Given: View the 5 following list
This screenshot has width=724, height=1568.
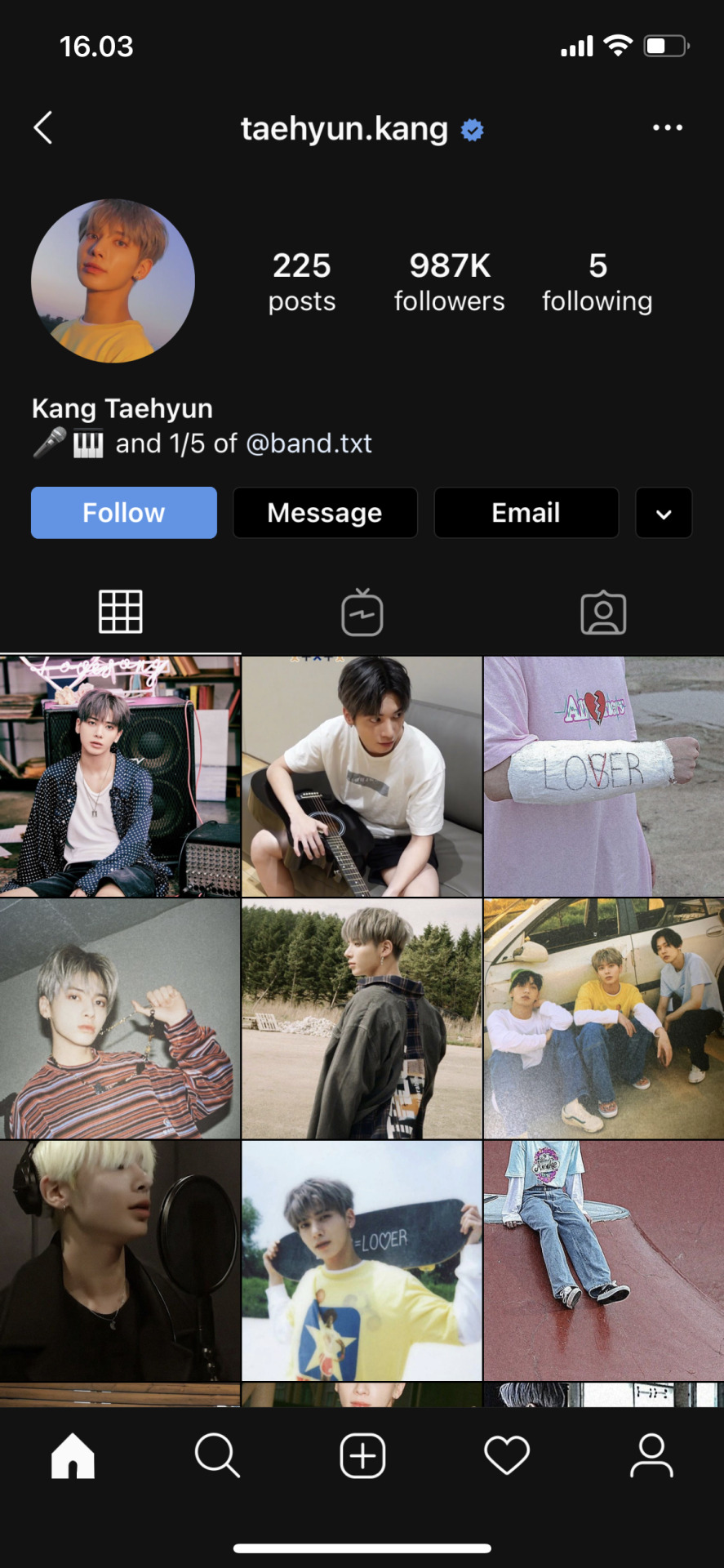Looking at the screenshot, I should click(597, 282).
